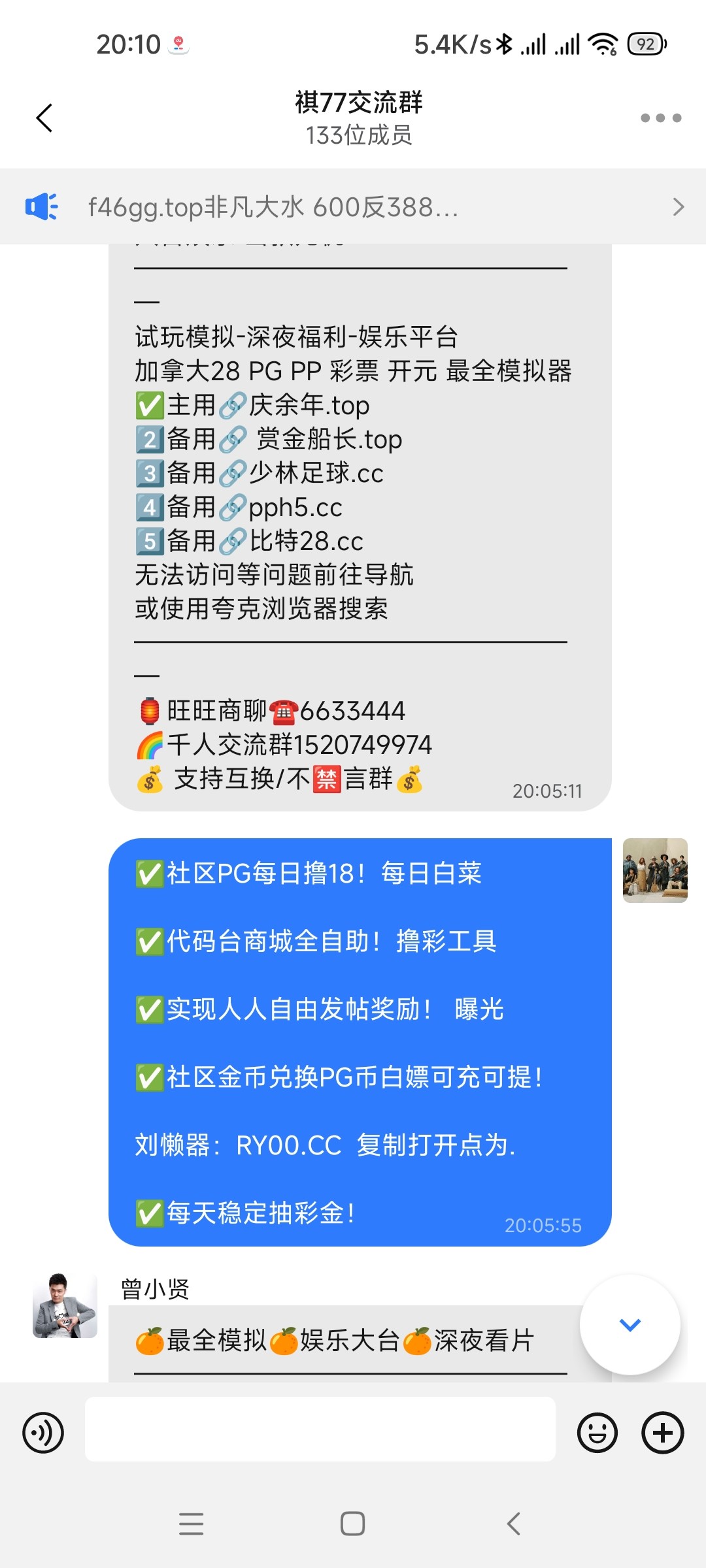Open the 比特28.cc backup link
The width and height of the screenshot is (706, 1568).
306,542
